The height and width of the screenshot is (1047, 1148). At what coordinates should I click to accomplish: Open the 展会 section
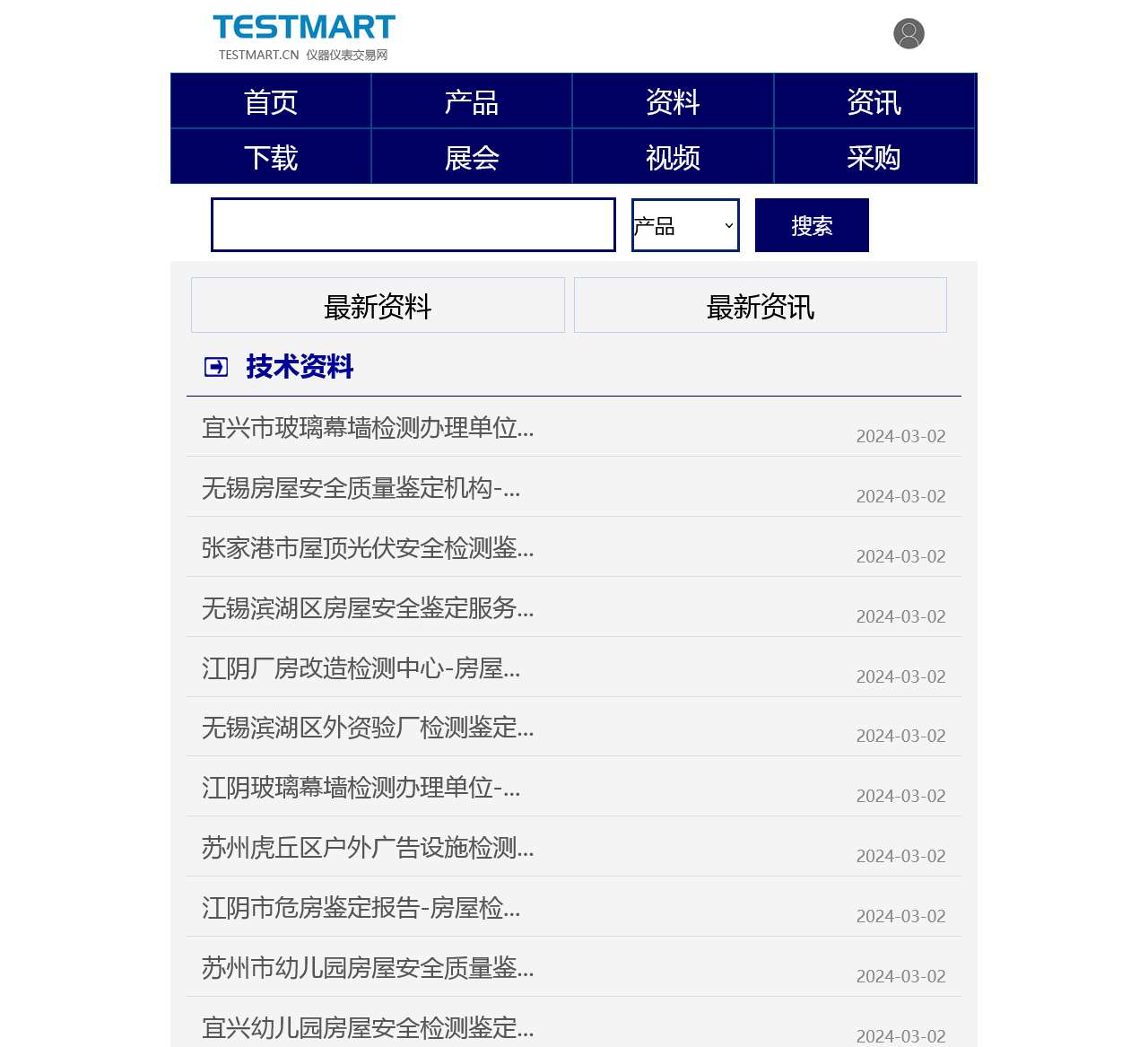(x=472, y=158)
